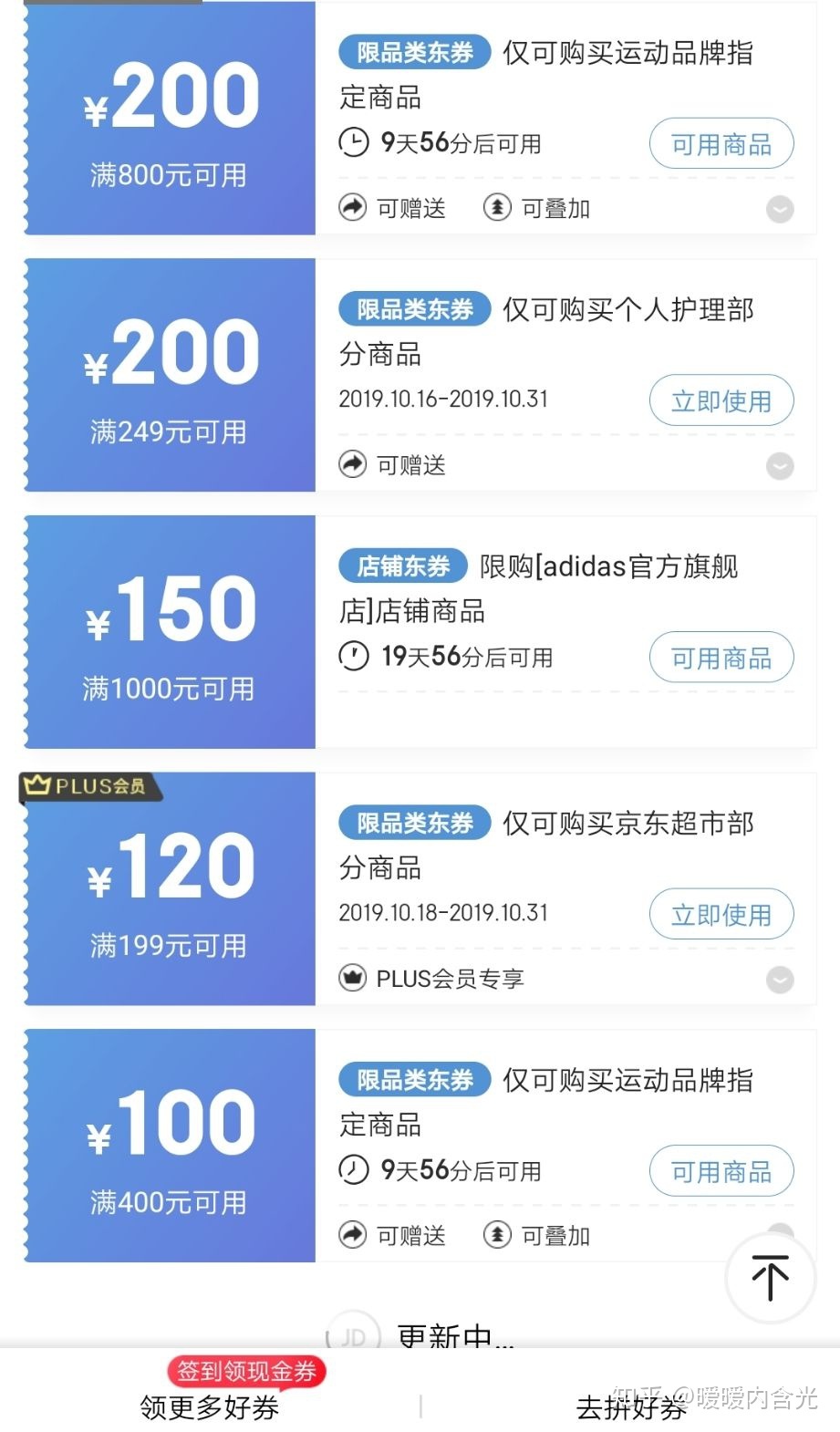840x1432 pixels.
Task: Tap the 签到领现金券 badge
Action: pos(245,1372)
